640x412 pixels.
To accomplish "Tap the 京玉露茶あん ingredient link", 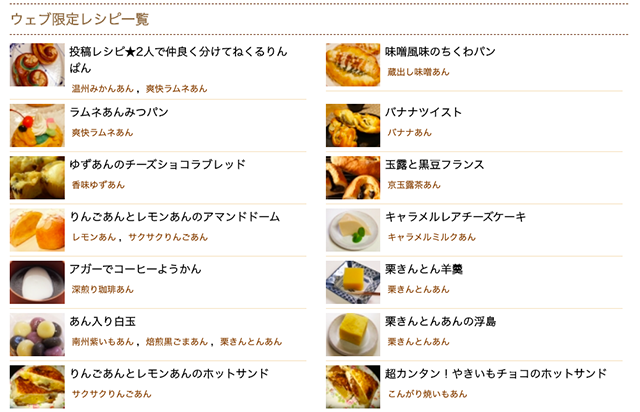I will point(413,185).
